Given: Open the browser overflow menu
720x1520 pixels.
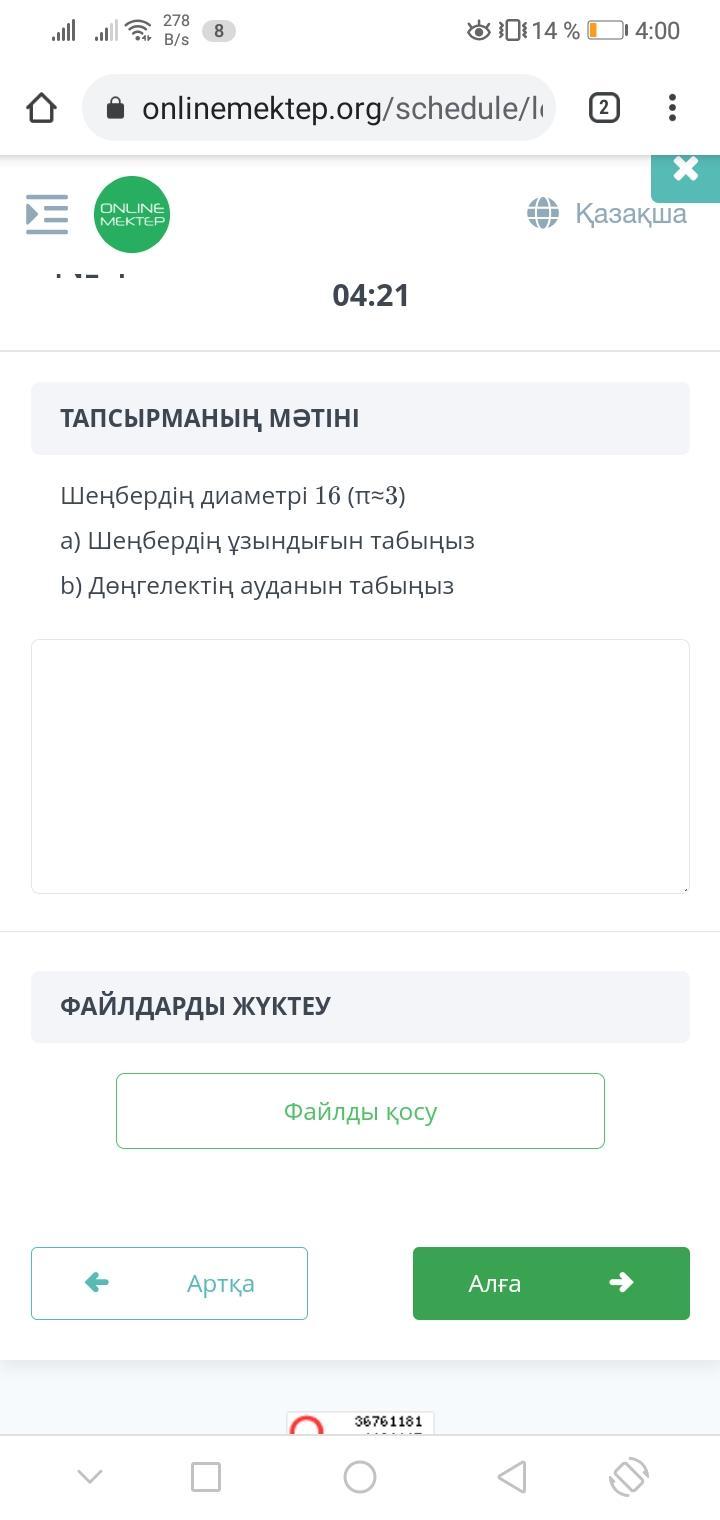Looking at the screenshot, I should pyautogui.click(x=672, y=108).
